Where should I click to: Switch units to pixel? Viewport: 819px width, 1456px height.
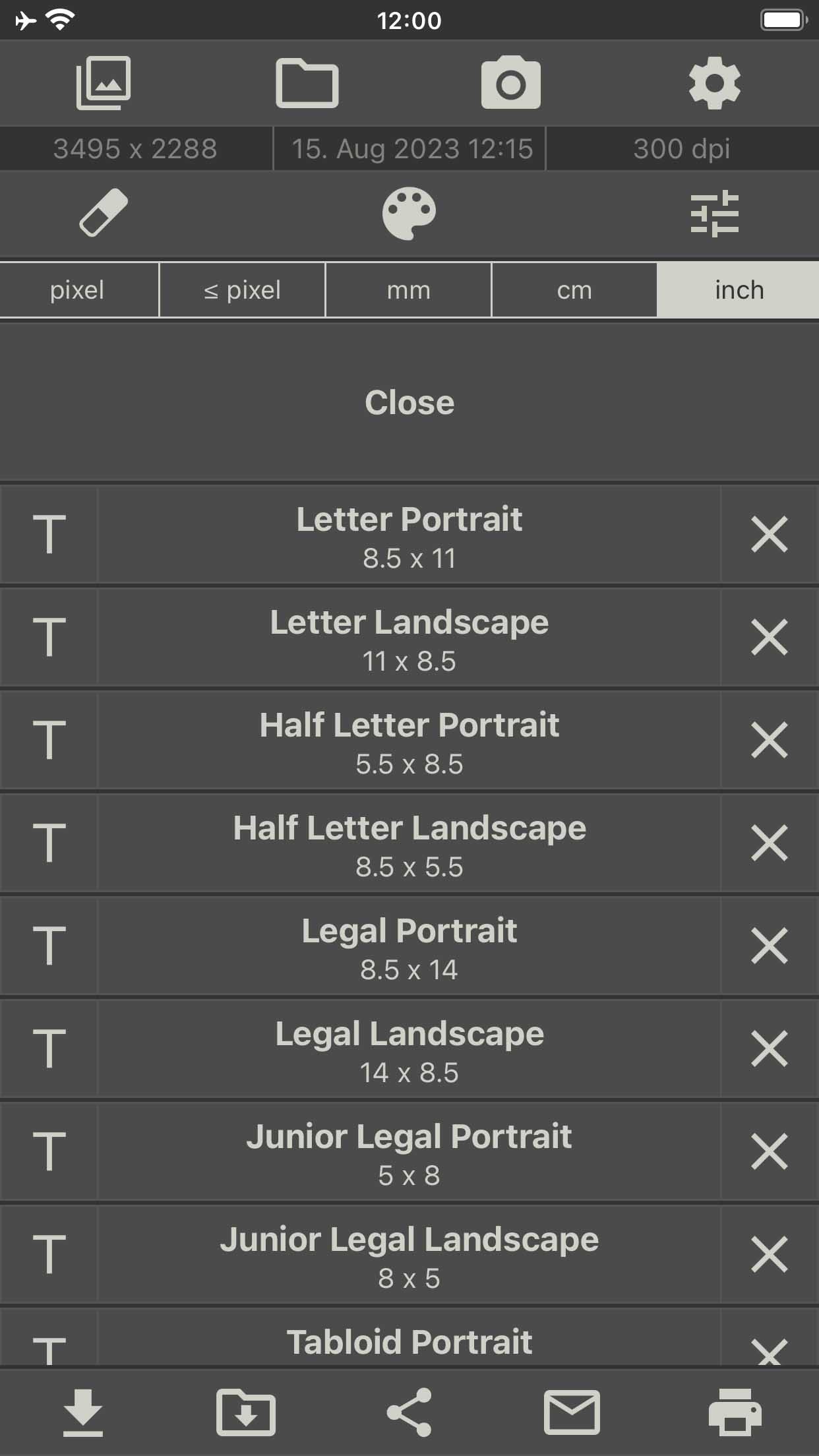point(78,289)
